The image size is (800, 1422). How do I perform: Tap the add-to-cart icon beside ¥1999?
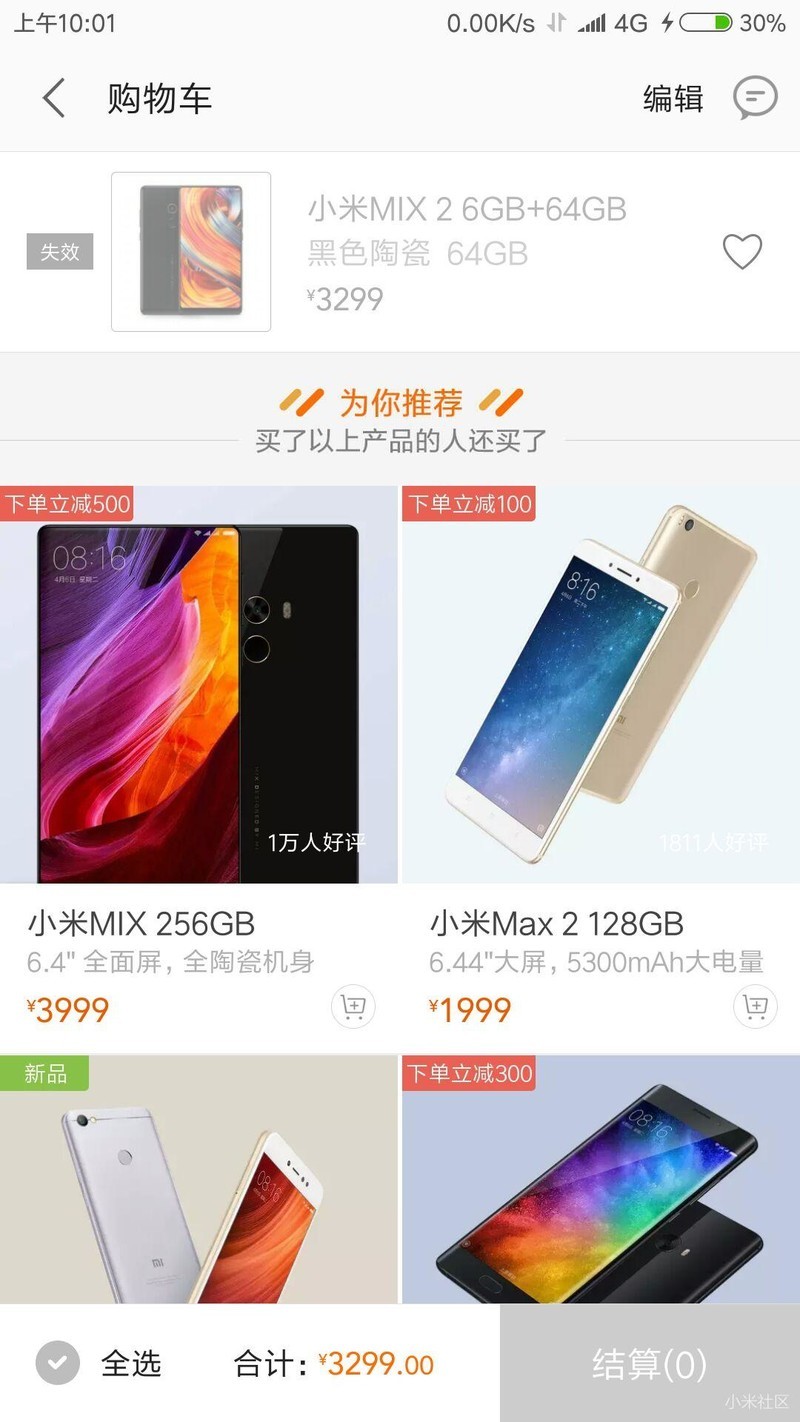click(753, 1008)
